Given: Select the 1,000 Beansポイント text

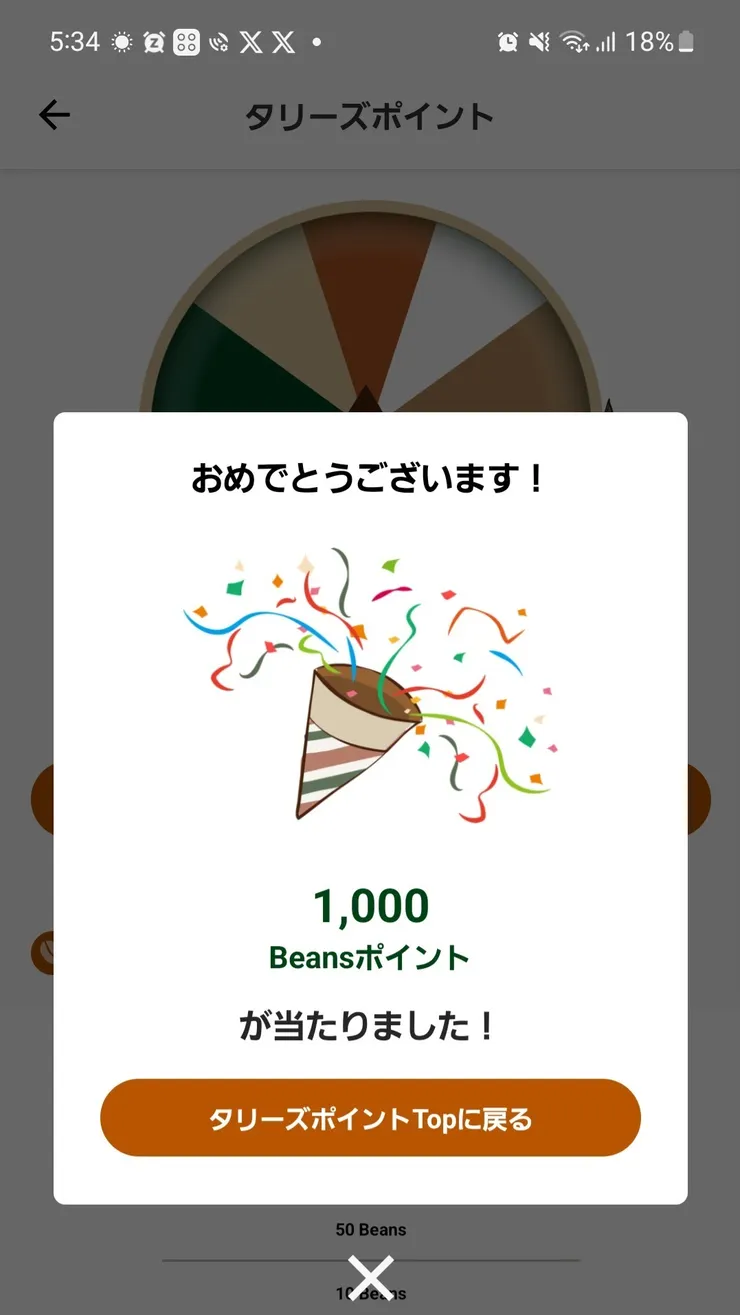Looking at the screenshot, I should click(x=370, y=928).
